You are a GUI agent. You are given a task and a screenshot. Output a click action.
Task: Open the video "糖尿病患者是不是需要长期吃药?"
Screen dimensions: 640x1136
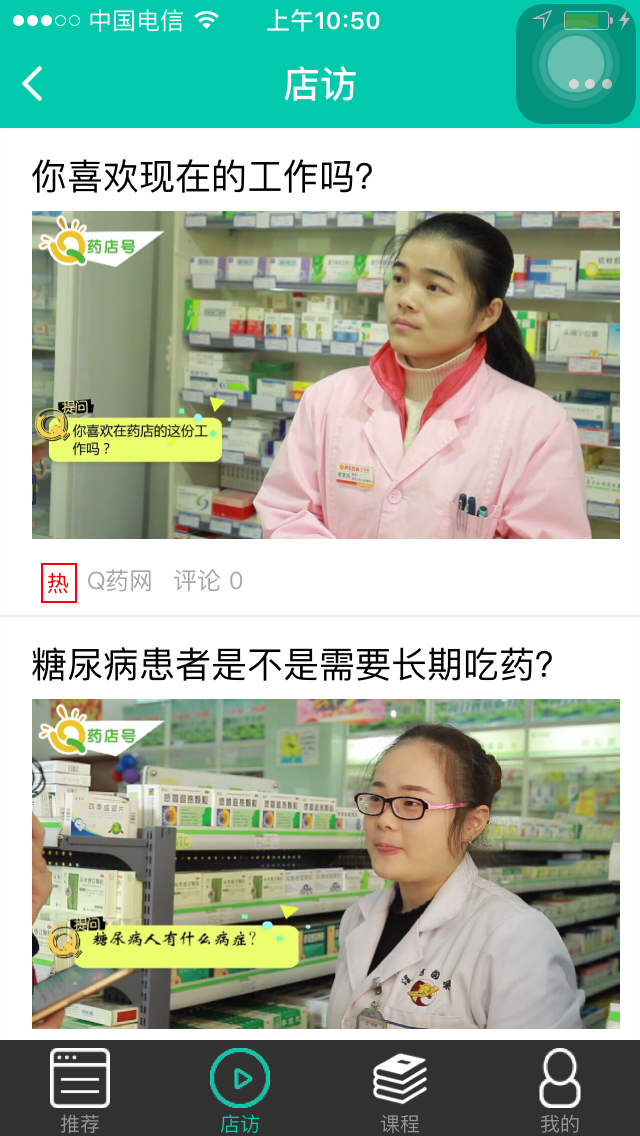[x=325, y=863]
